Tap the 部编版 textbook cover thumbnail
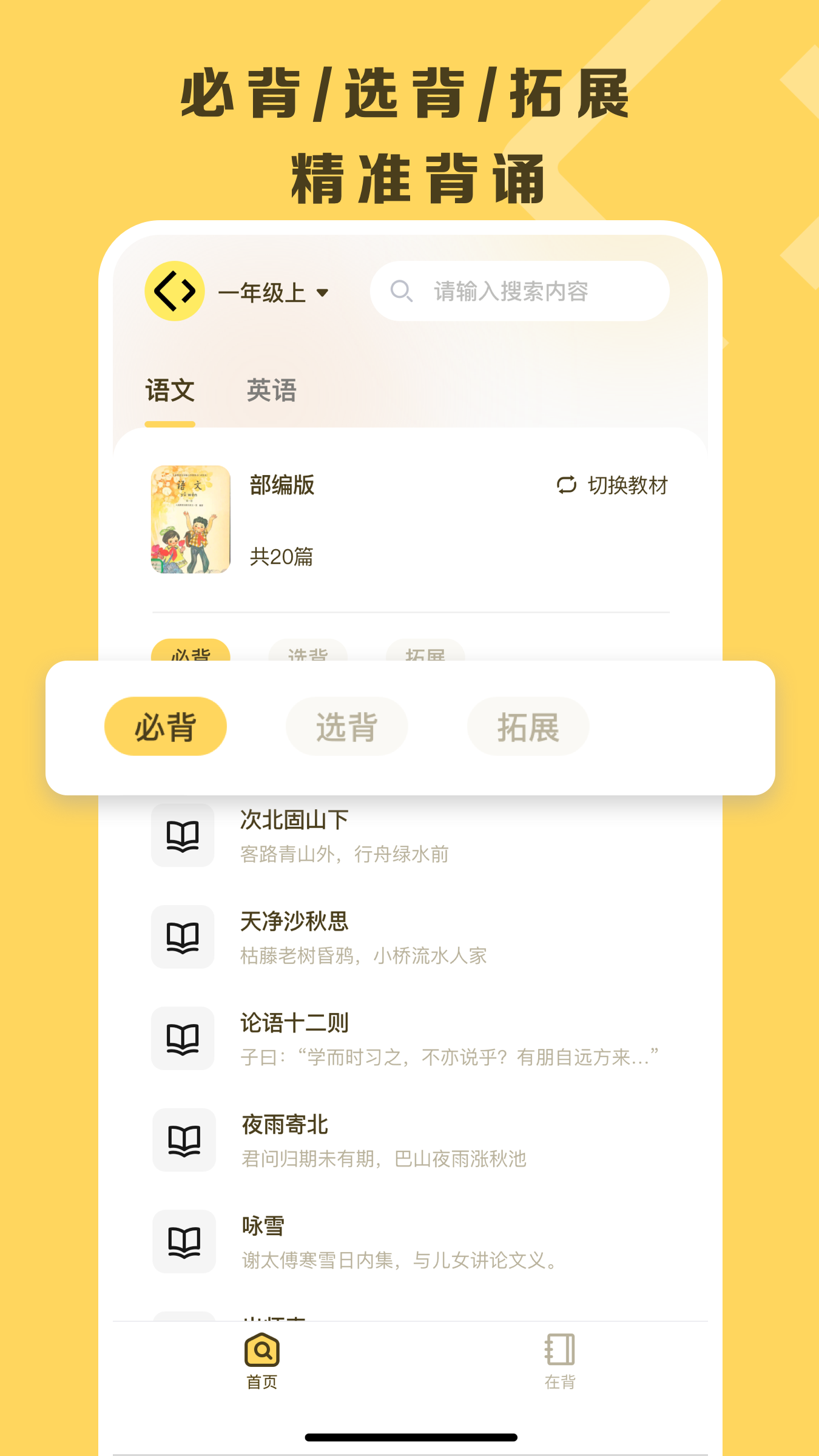Image resolution: width=819 pixels, height=1456 pixels. (x=189, y=519)
